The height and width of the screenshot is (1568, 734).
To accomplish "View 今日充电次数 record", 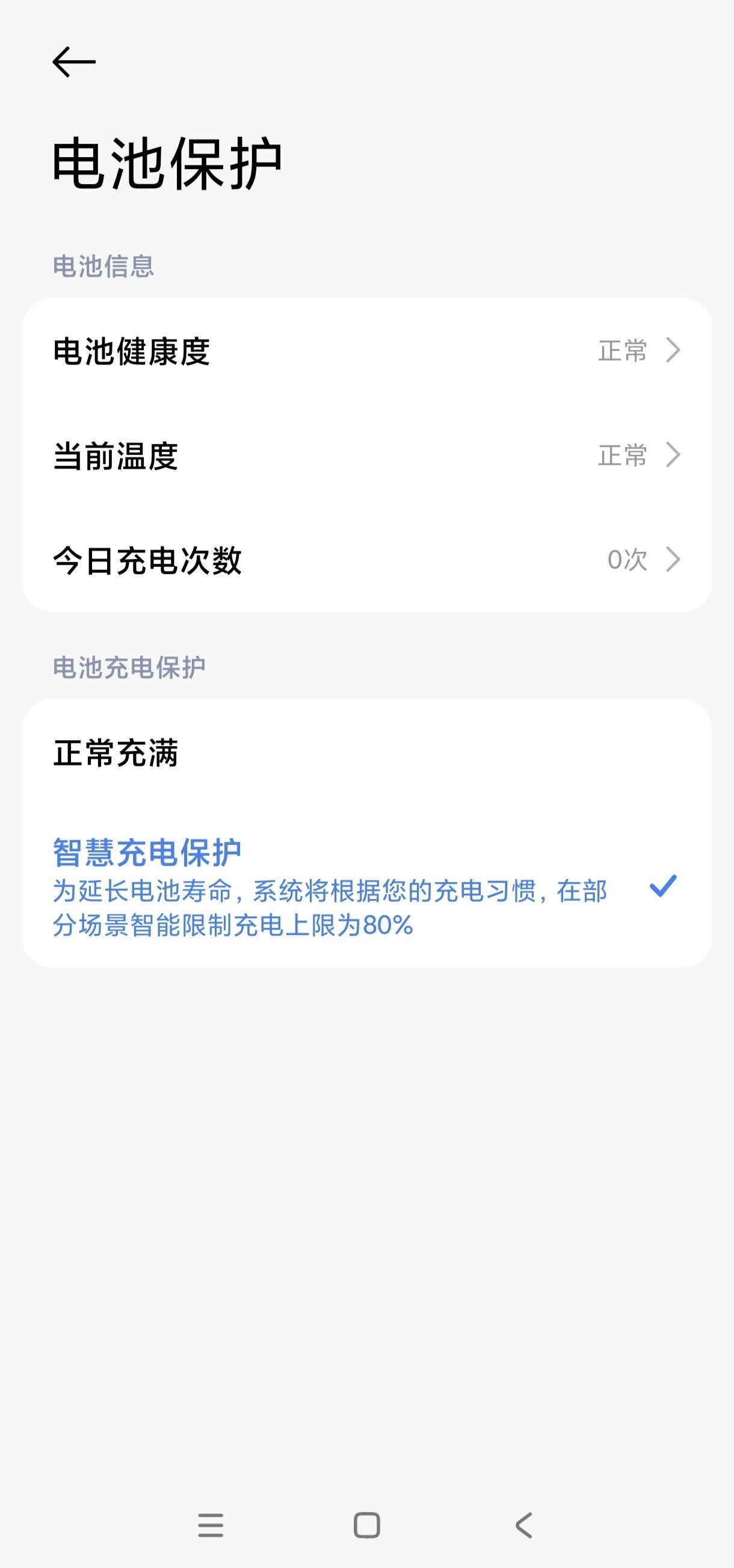I will point(366,560).
